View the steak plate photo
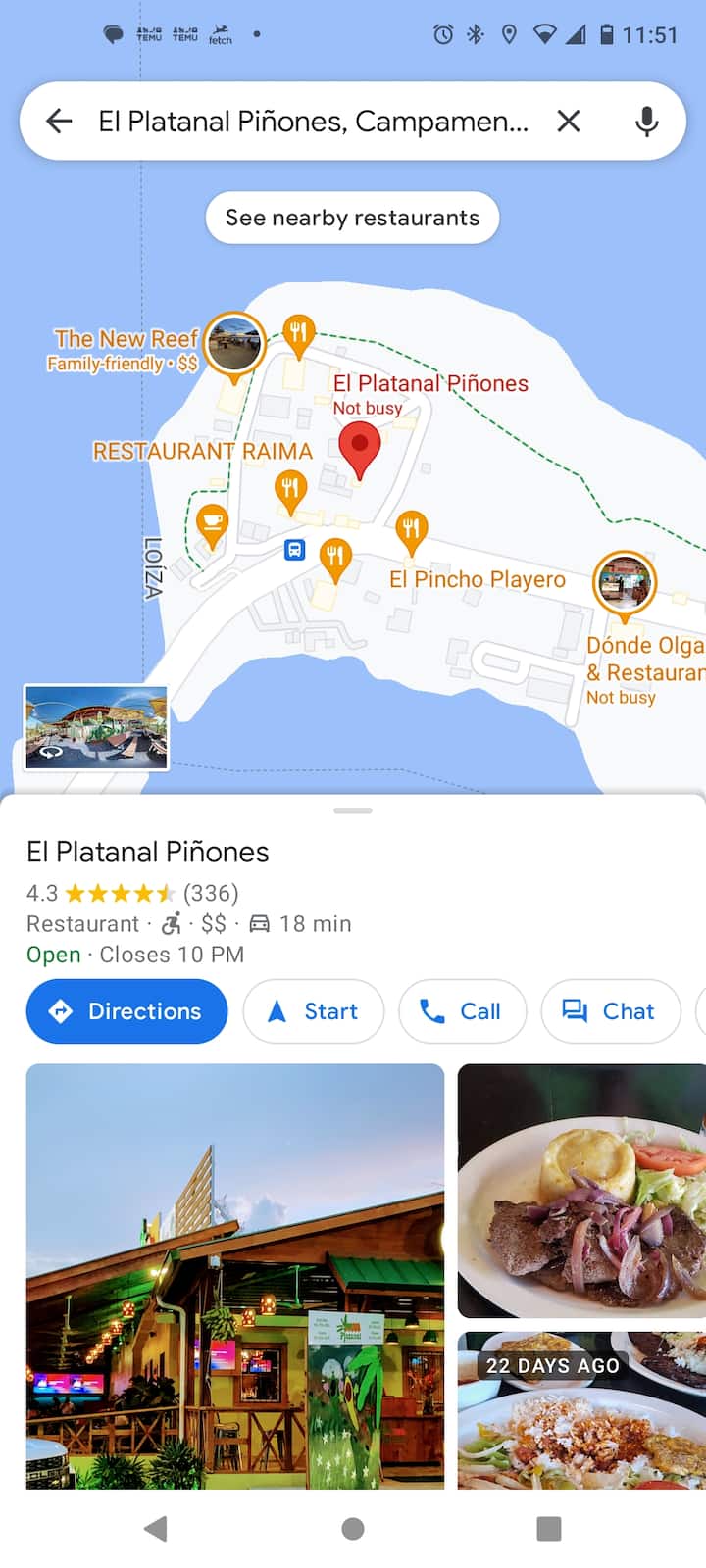The image size is (706, 1568). [581, 1191]
